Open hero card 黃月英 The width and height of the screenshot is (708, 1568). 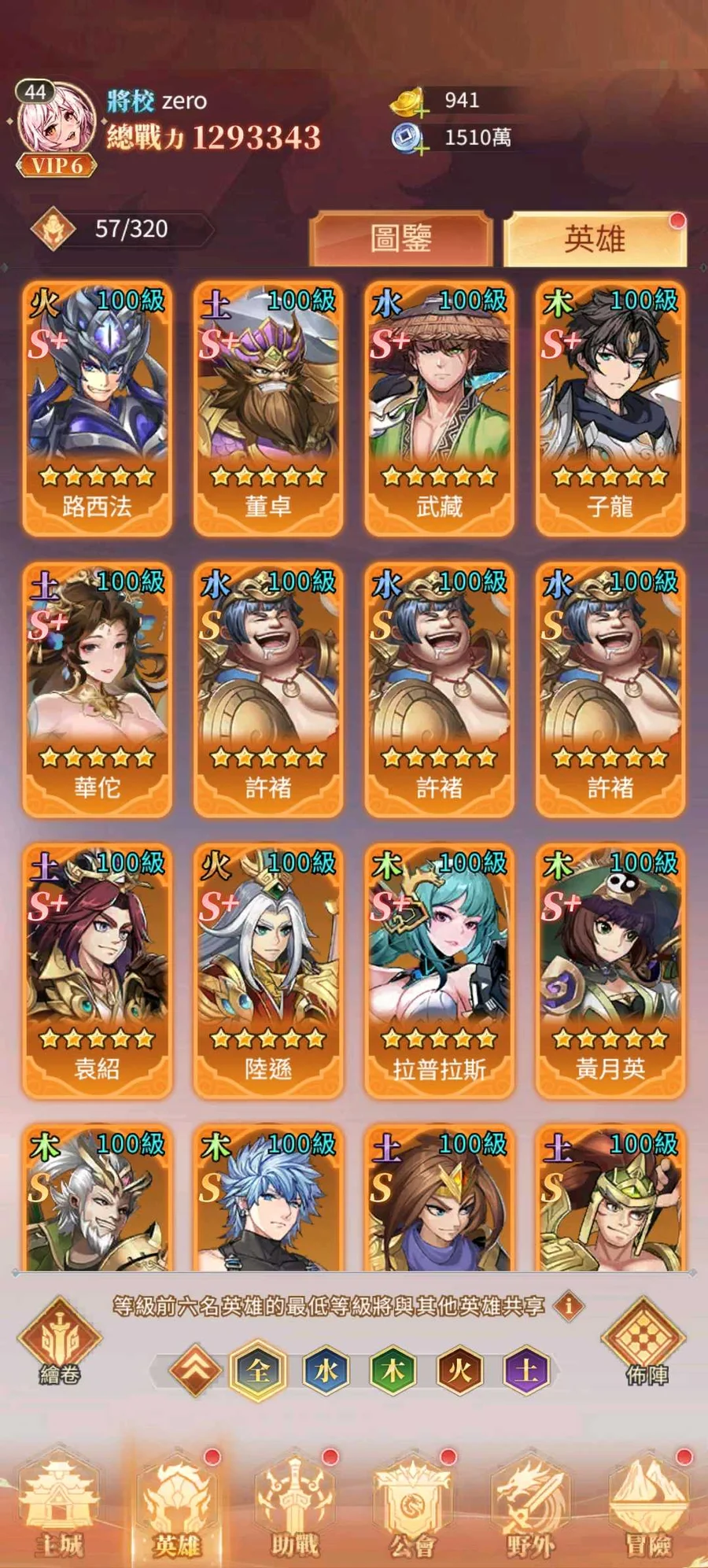click(x=610, y=971)
